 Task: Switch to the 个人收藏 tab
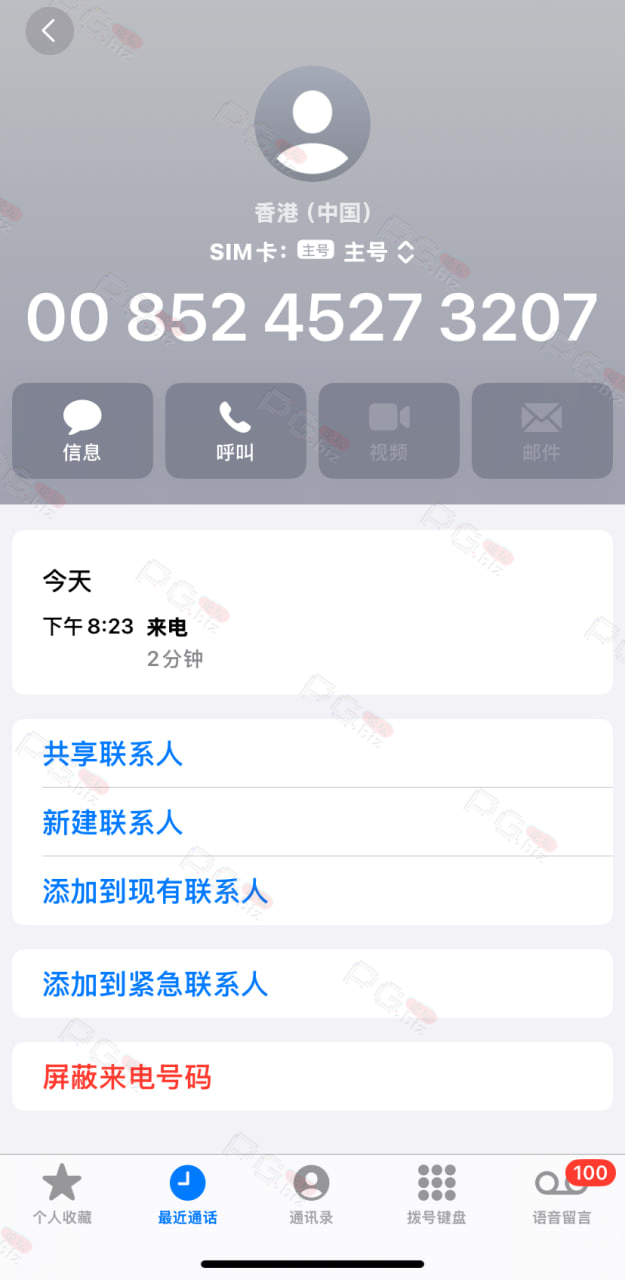62,1195
